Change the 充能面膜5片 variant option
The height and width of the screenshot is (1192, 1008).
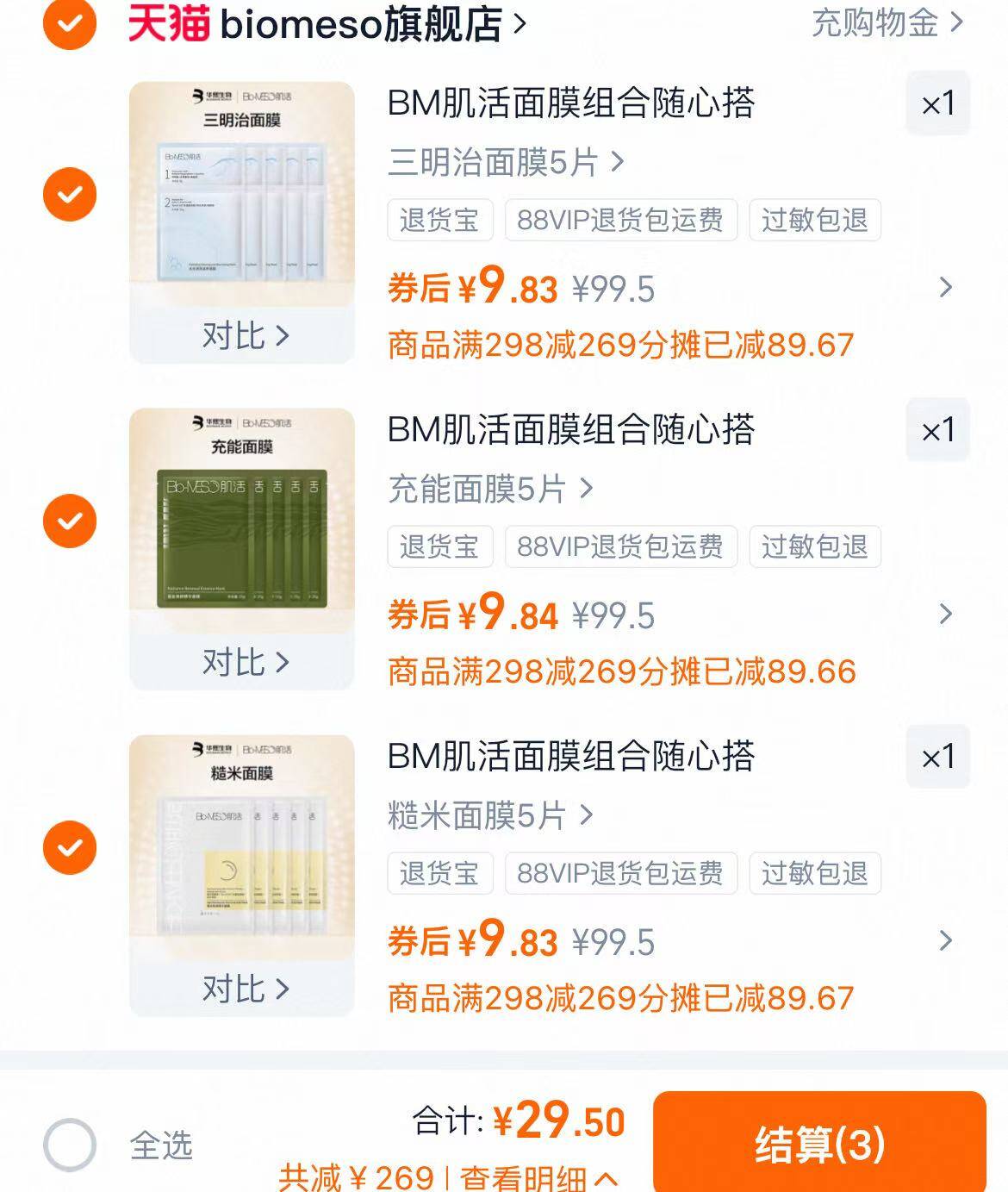(x=490, y=489)
